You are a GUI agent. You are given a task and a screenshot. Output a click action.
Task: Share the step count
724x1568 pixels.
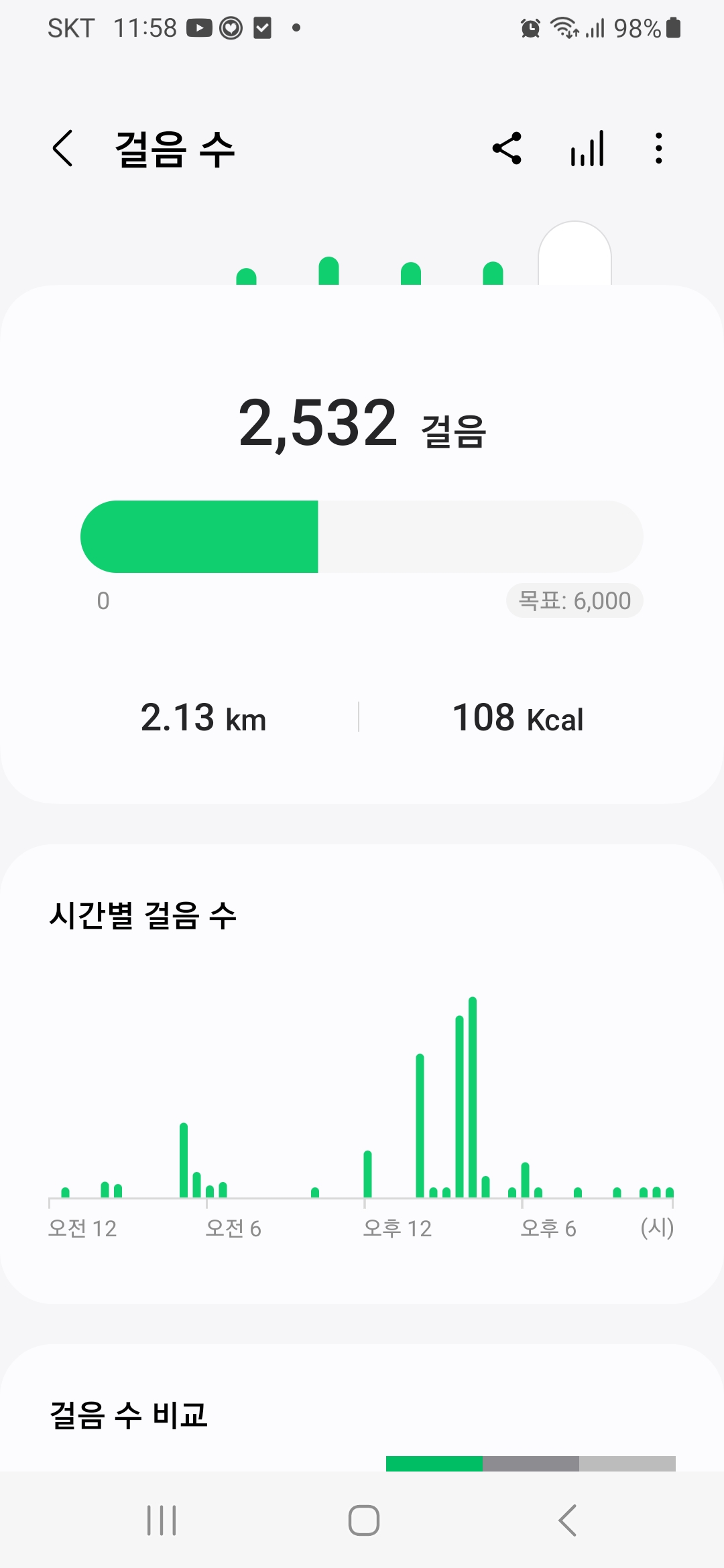[507, 148]
